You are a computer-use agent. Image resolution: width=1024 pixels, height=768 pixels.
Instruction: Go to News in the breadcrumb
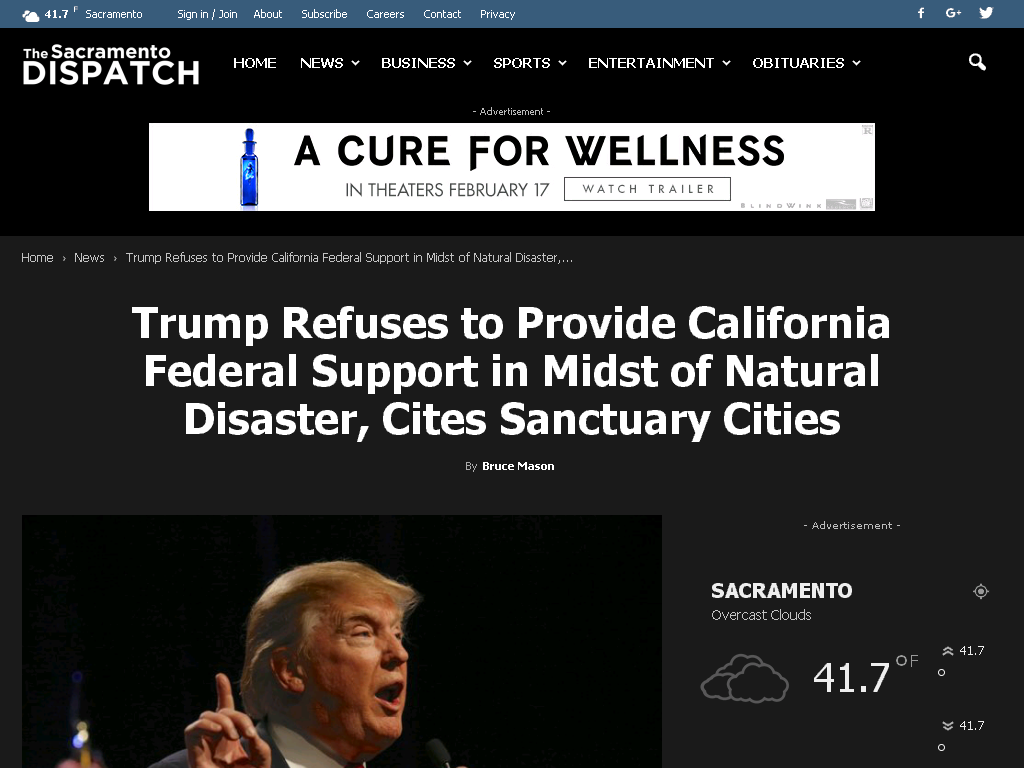click(89, 257)
